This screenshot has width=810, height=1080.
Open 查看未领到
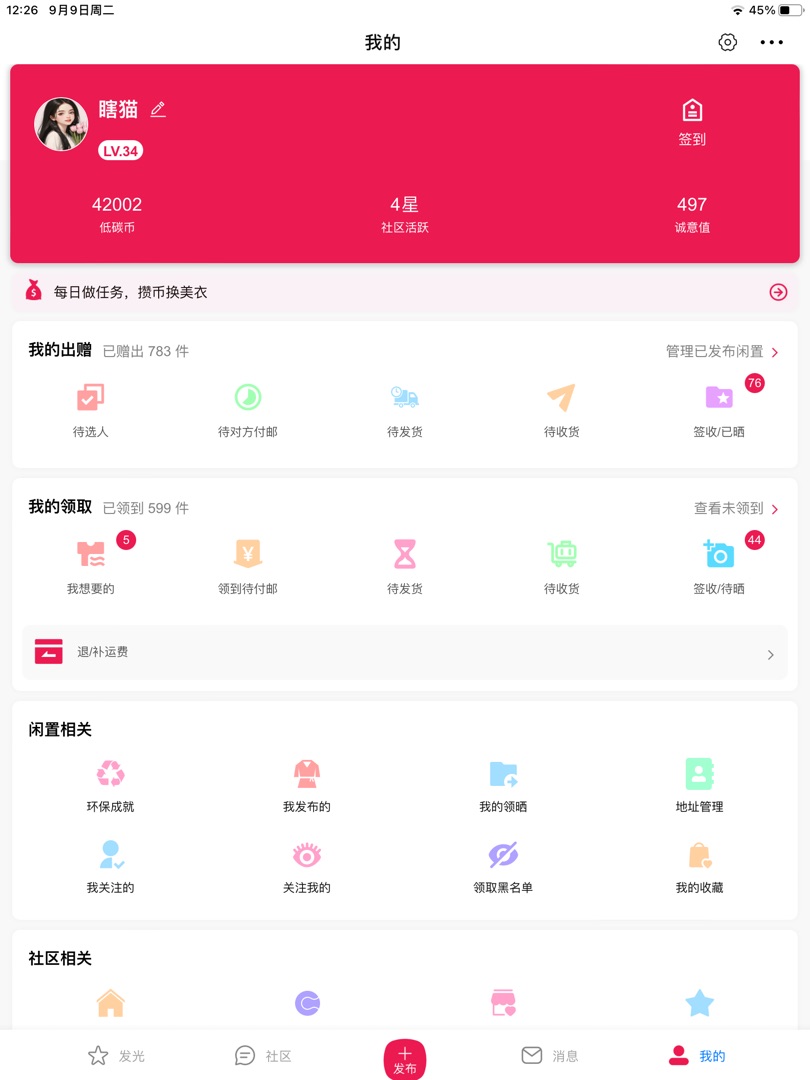point(736,508)
